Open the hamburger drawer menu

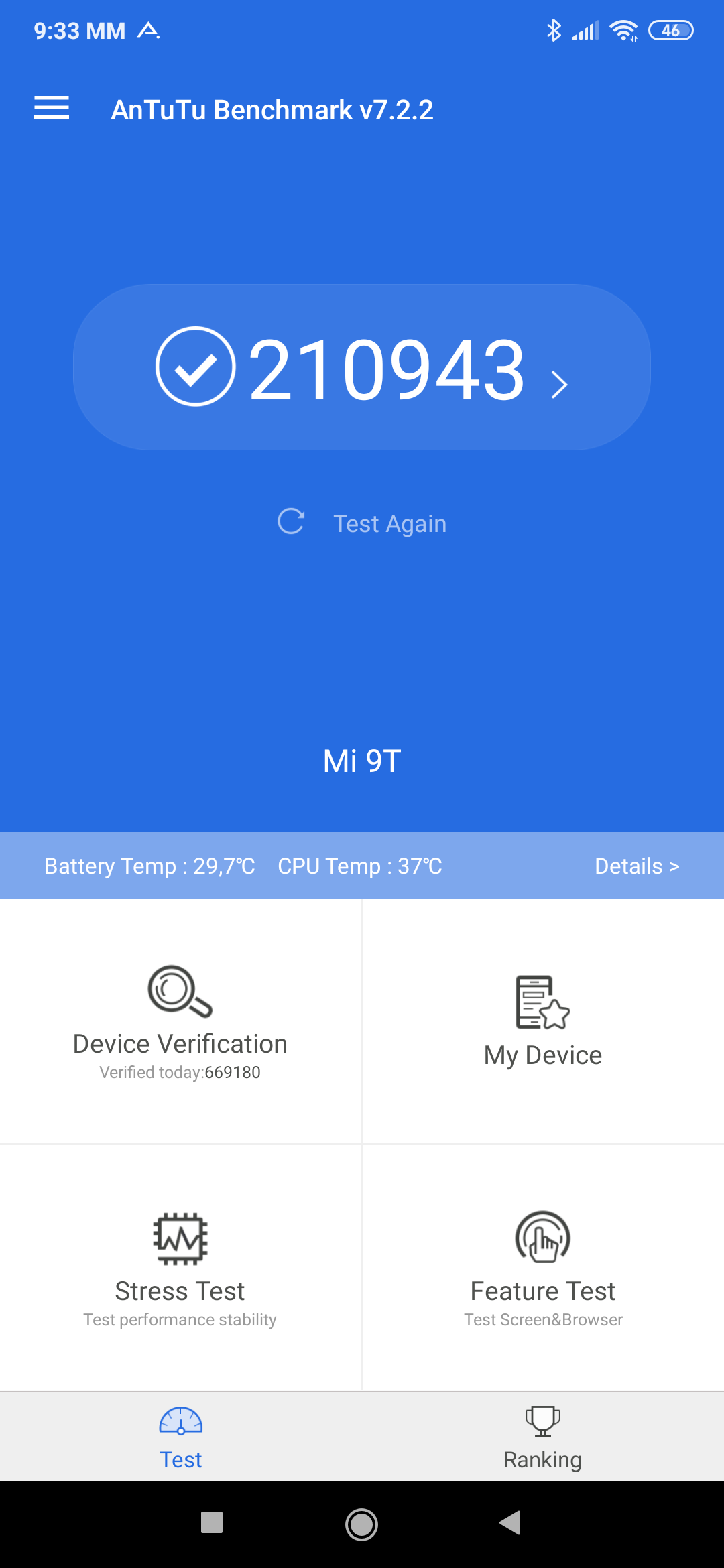click(x=52, y=108)
